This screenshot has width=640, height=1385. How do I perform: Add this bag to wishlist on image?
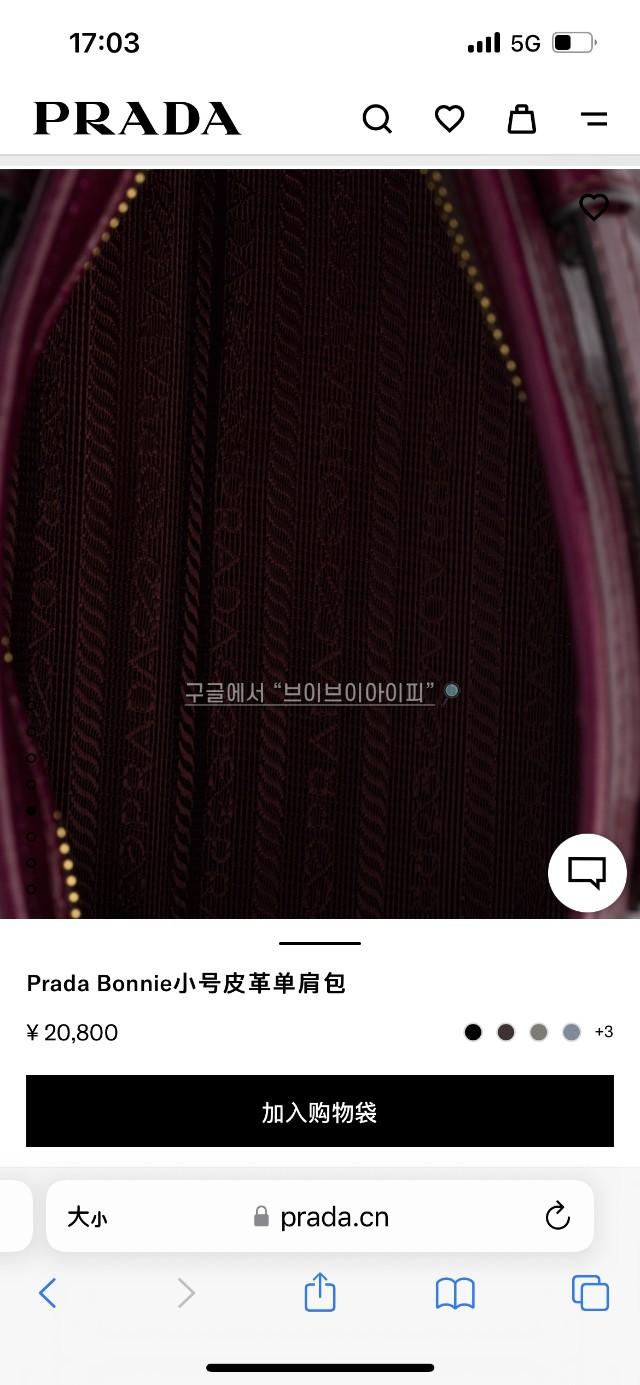(594, 208)
